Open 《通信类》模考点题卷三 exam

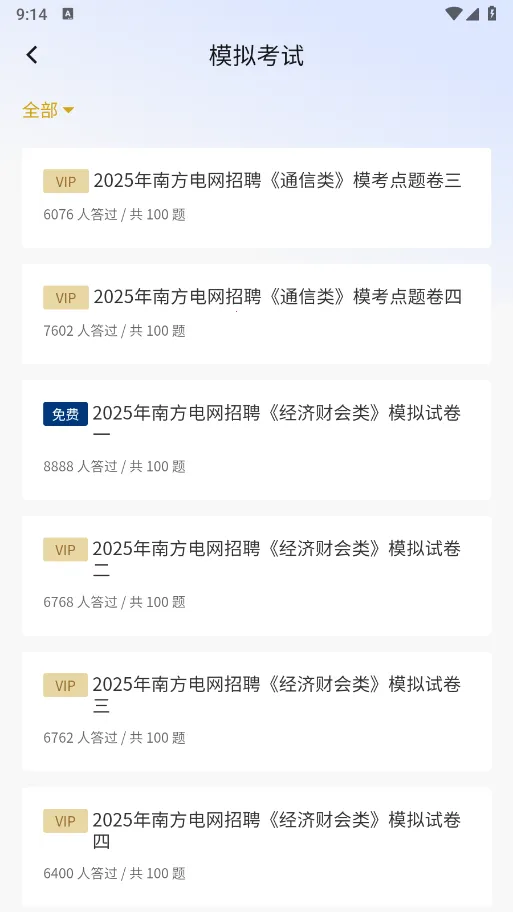pos(256,198)
